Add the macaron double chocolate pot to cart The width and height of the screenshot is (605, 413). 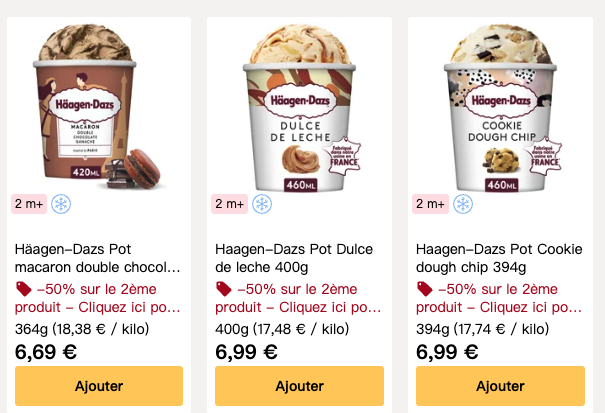pos(99,385)
